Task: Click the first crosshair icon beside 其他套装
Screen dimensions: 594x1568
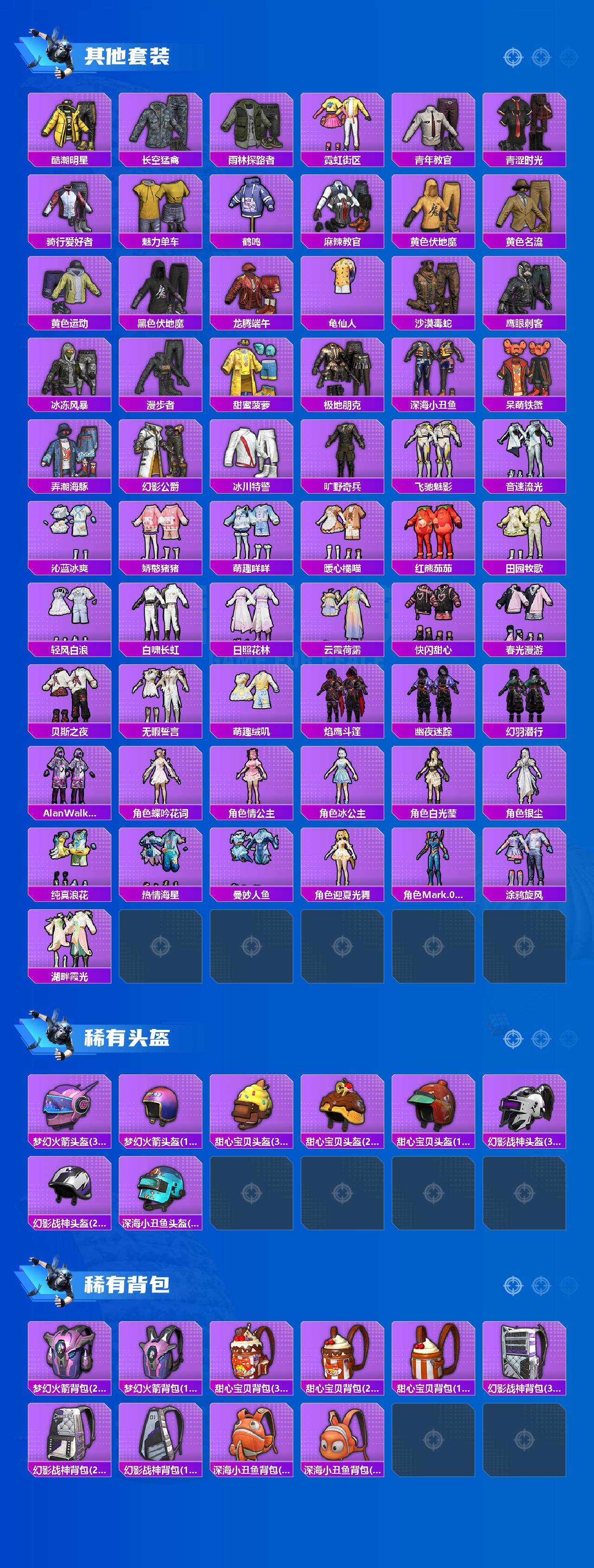Action: tap(513, 57)
